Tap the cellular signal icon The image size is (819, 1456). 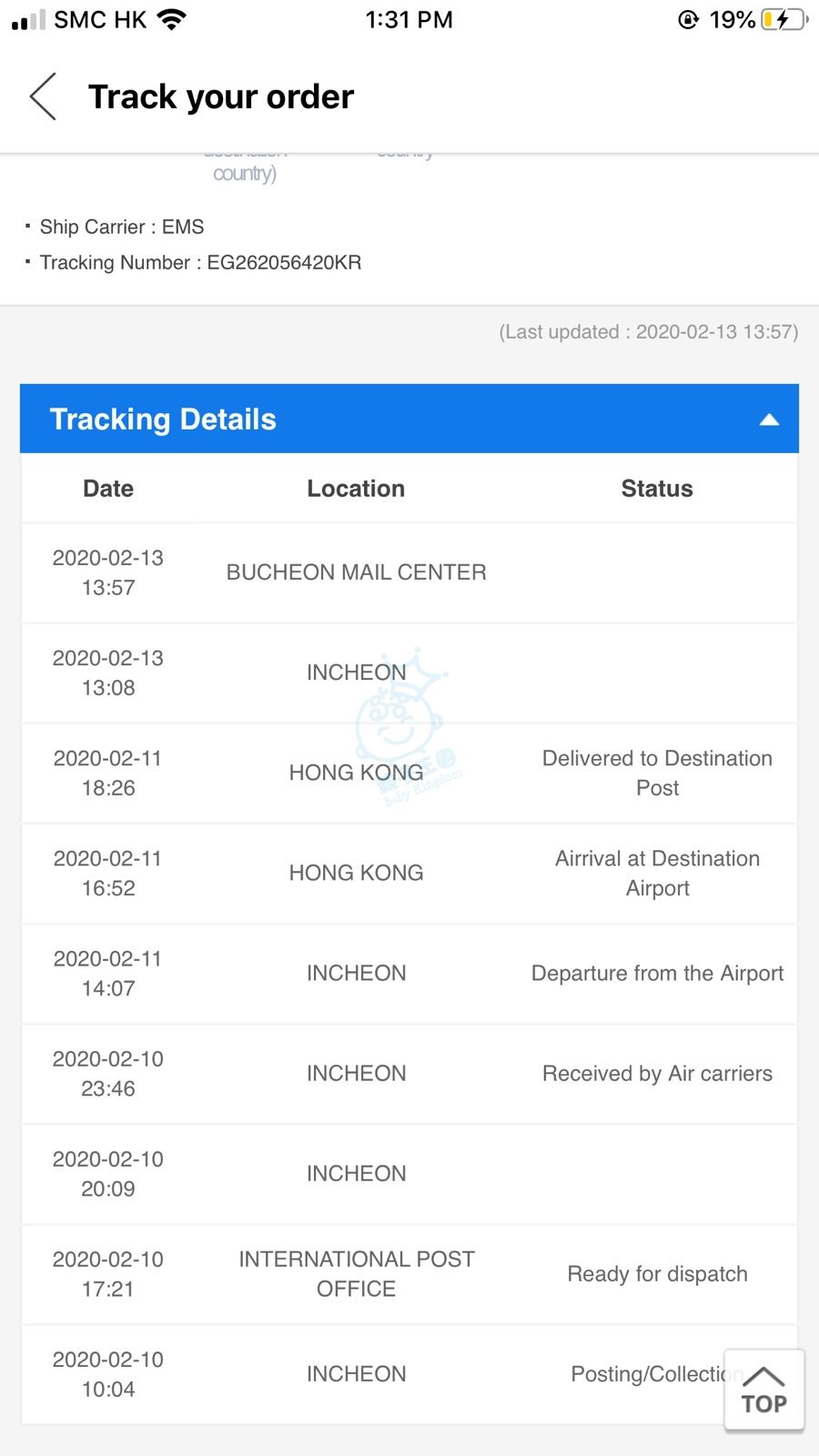pyautogui.click(x=27, y=18)
